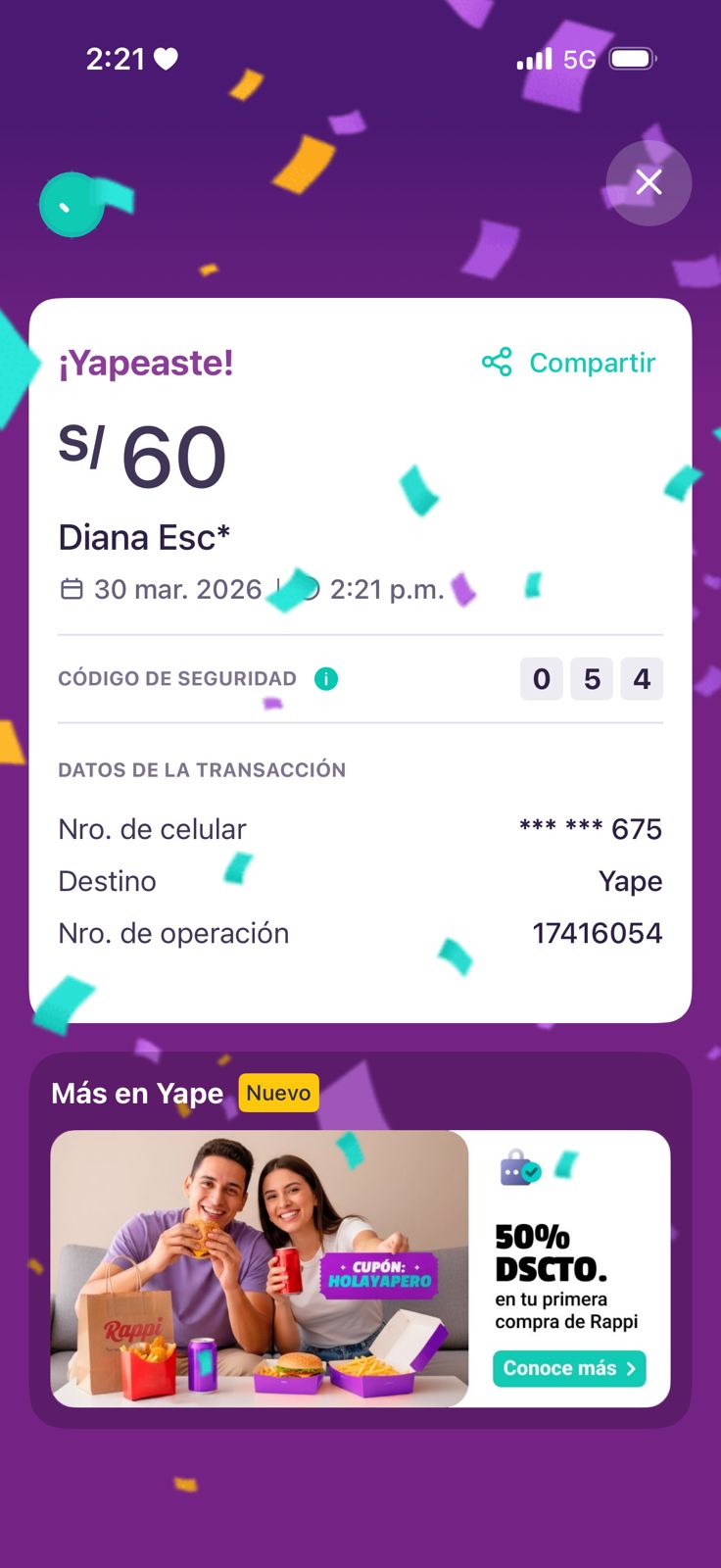Tap Conoce más on the Rappi offer
The height and width of the screenshot is (1568, 721).
pos(569,1368)
